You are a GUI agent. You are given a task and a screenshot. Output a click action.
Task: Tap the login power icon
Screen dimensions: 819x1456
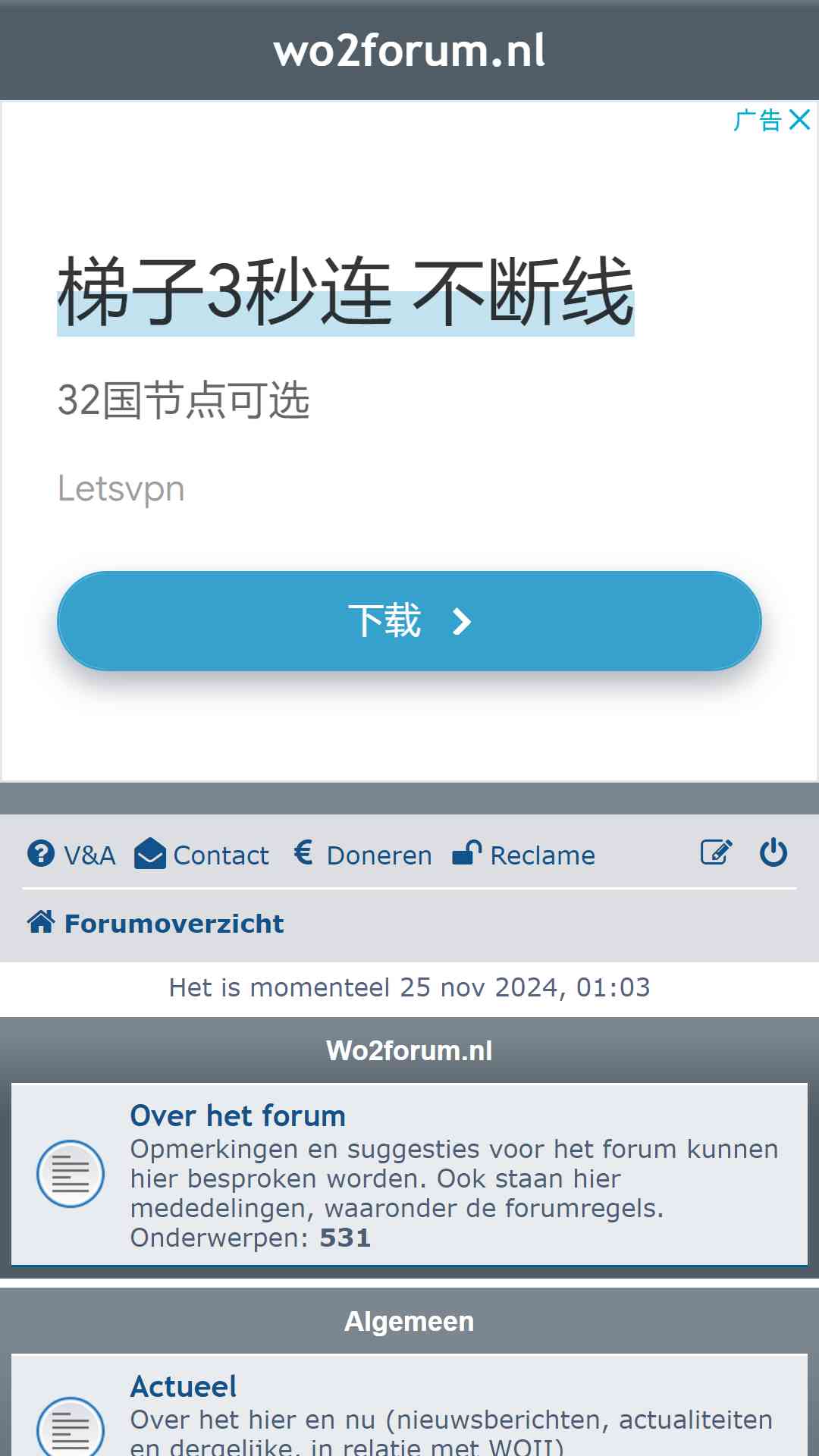click(773, 852)
